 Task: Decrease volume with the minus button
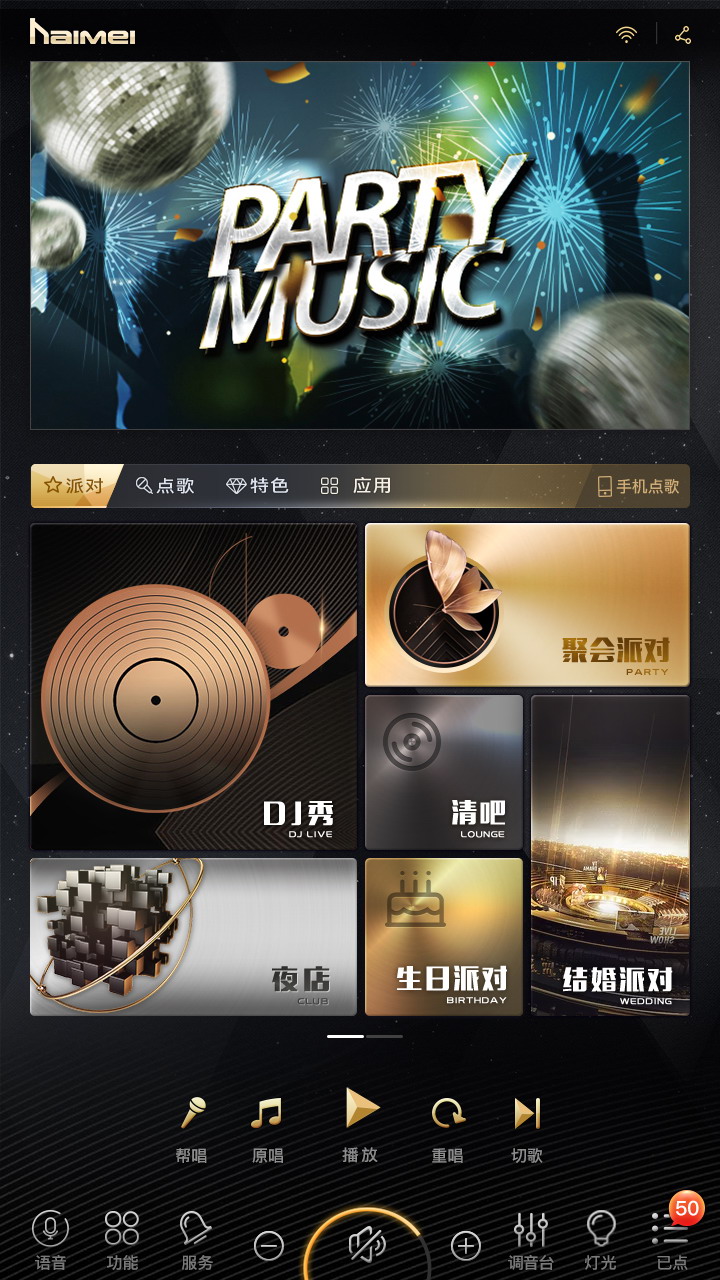pos(268,1245)
